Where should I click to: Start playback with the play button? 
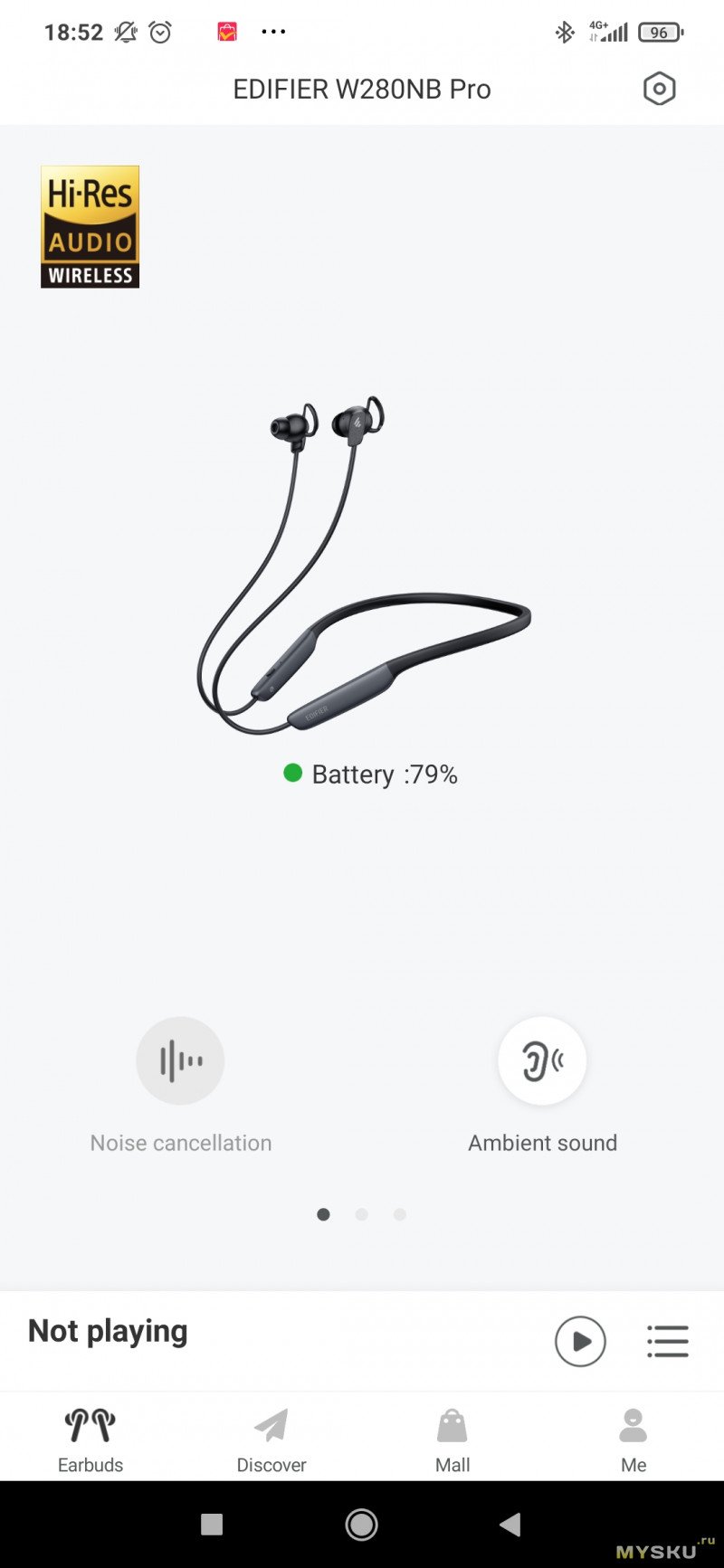tap(580, 1341)
